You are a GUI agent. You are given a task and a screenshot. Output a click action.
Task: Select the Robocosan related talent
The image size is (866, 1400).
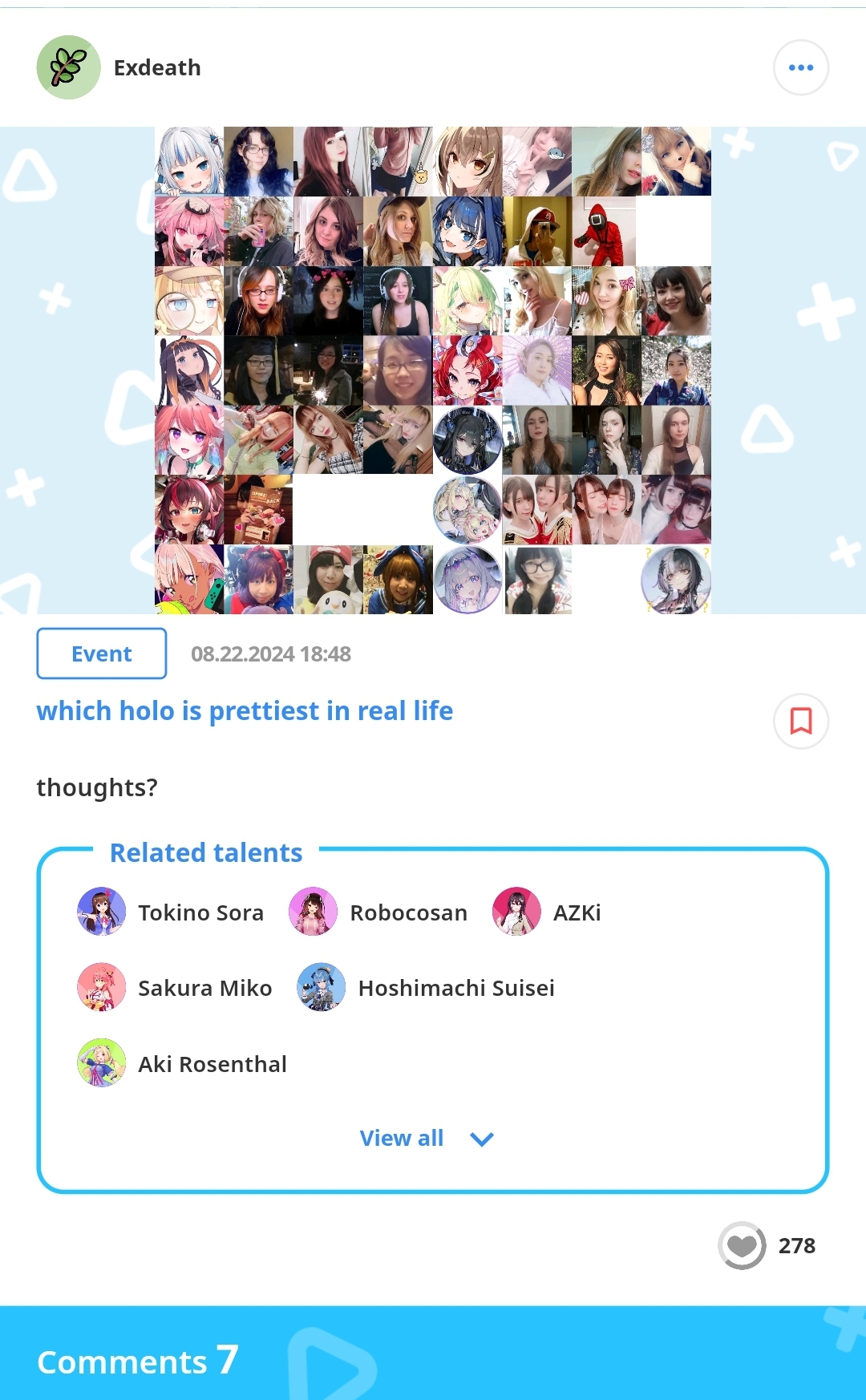point(378,912)
